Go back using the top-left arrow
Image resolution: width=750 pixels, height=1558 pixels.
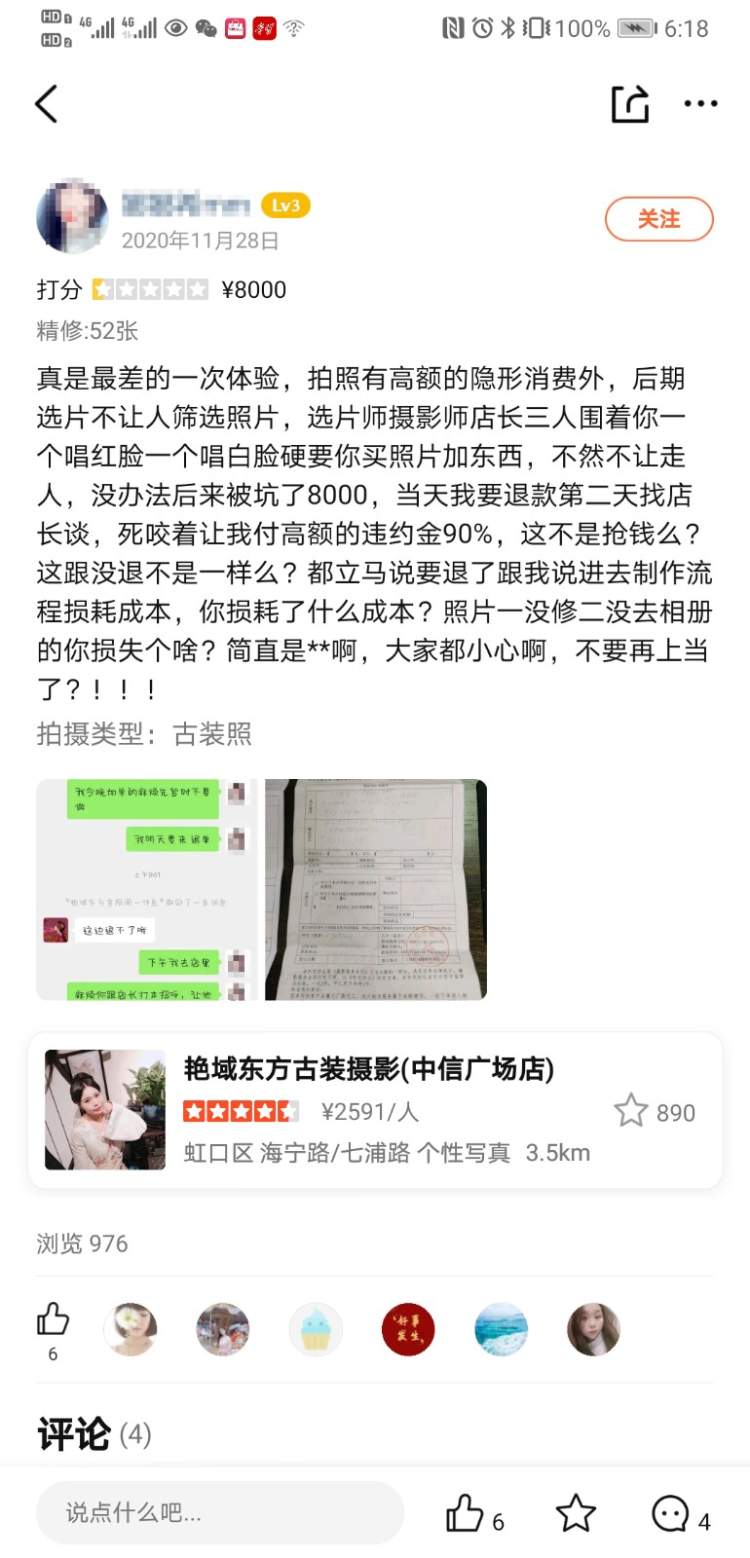(46, 104)
